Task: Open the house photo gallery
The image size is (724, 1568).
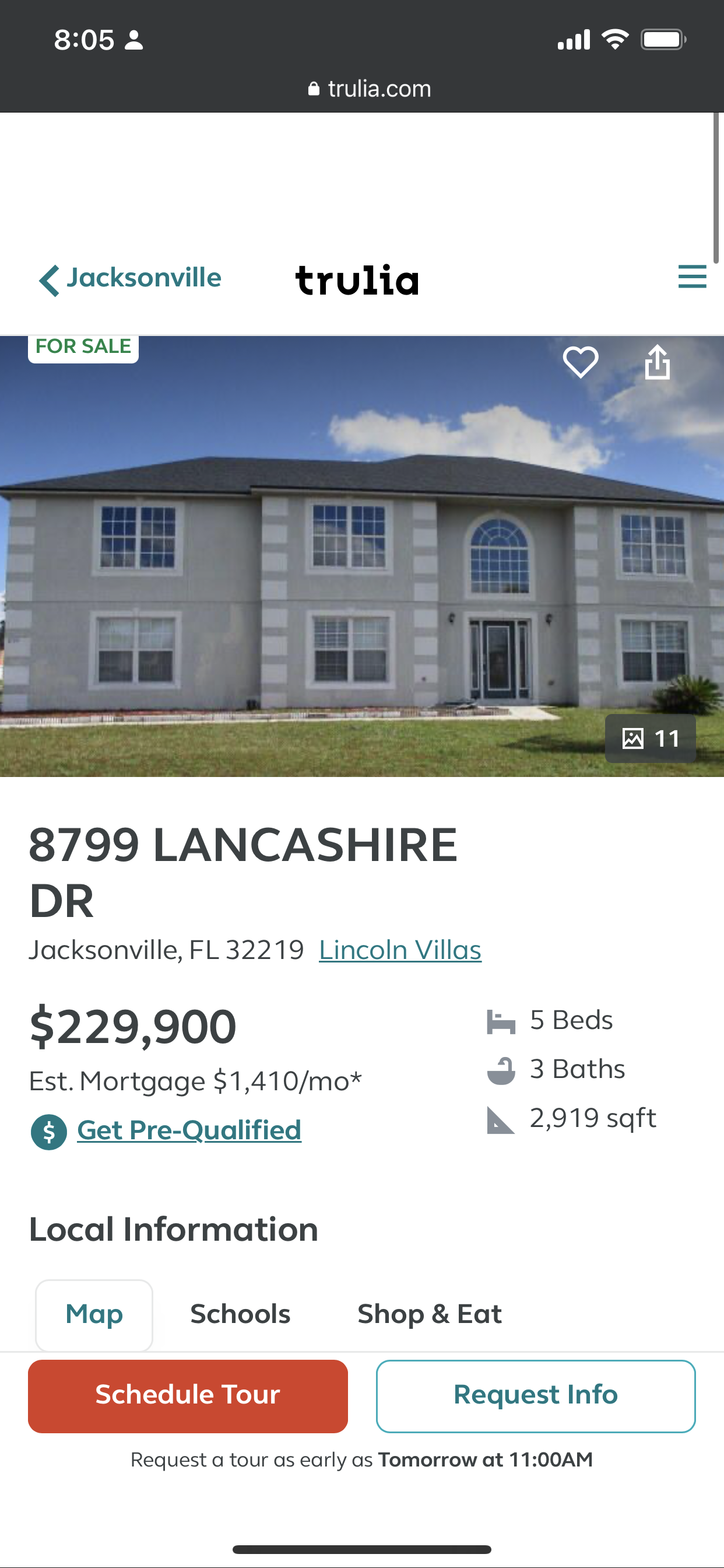Action: click(x=362, y=556)
